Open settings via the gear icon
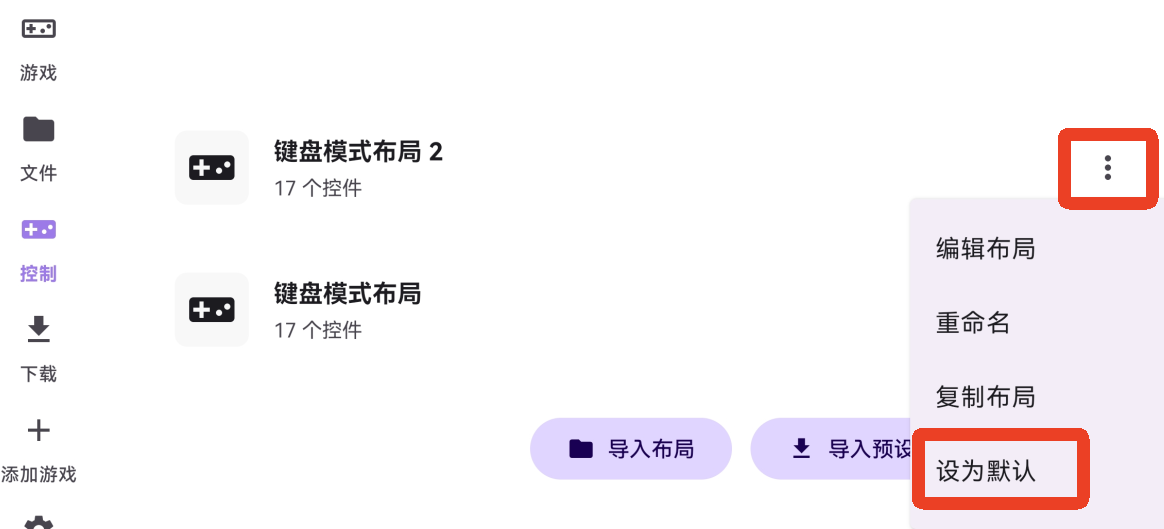 coord(39,522)
